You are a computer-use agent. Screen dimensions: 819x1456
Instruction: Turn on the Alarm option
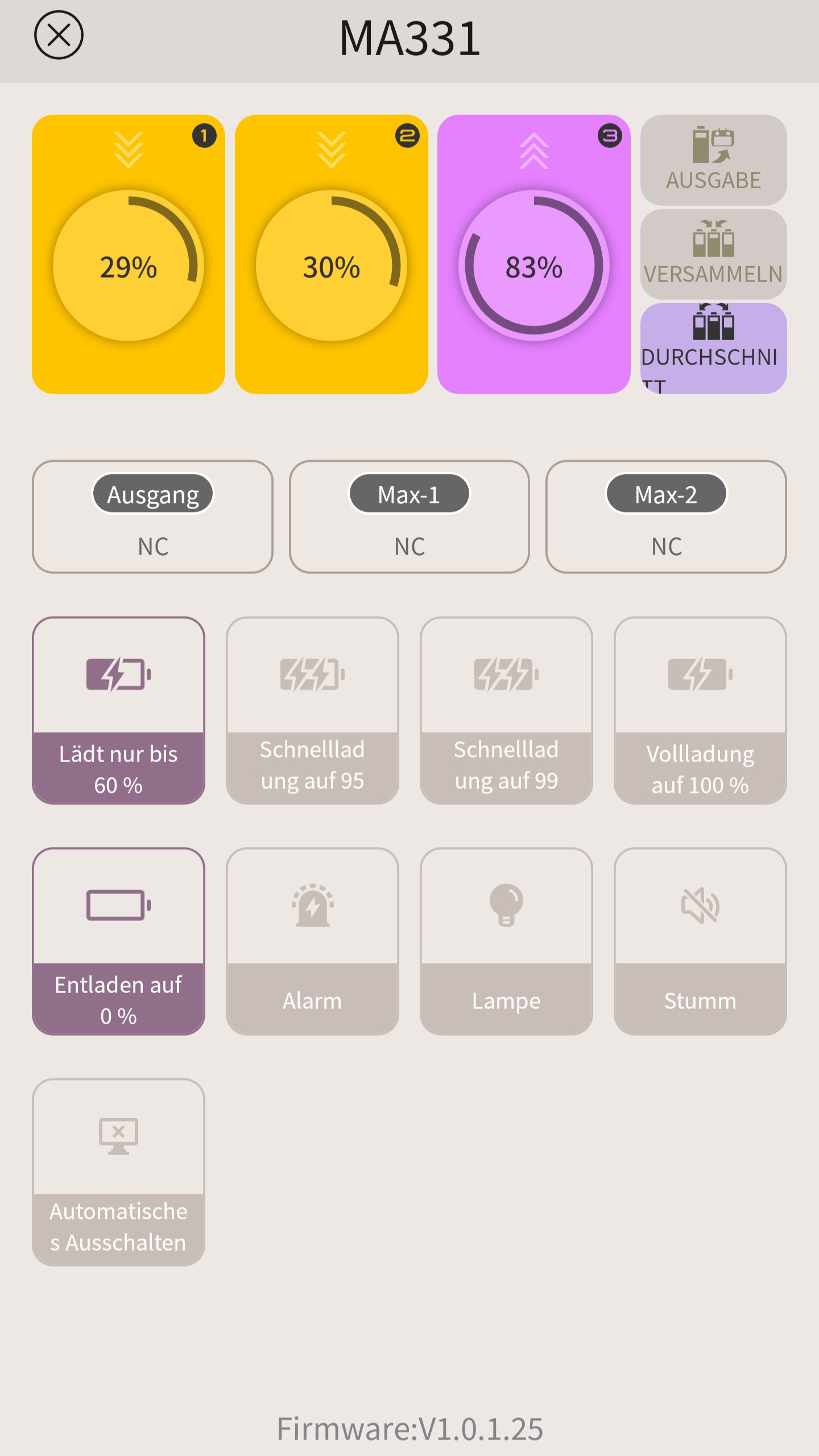312,941
